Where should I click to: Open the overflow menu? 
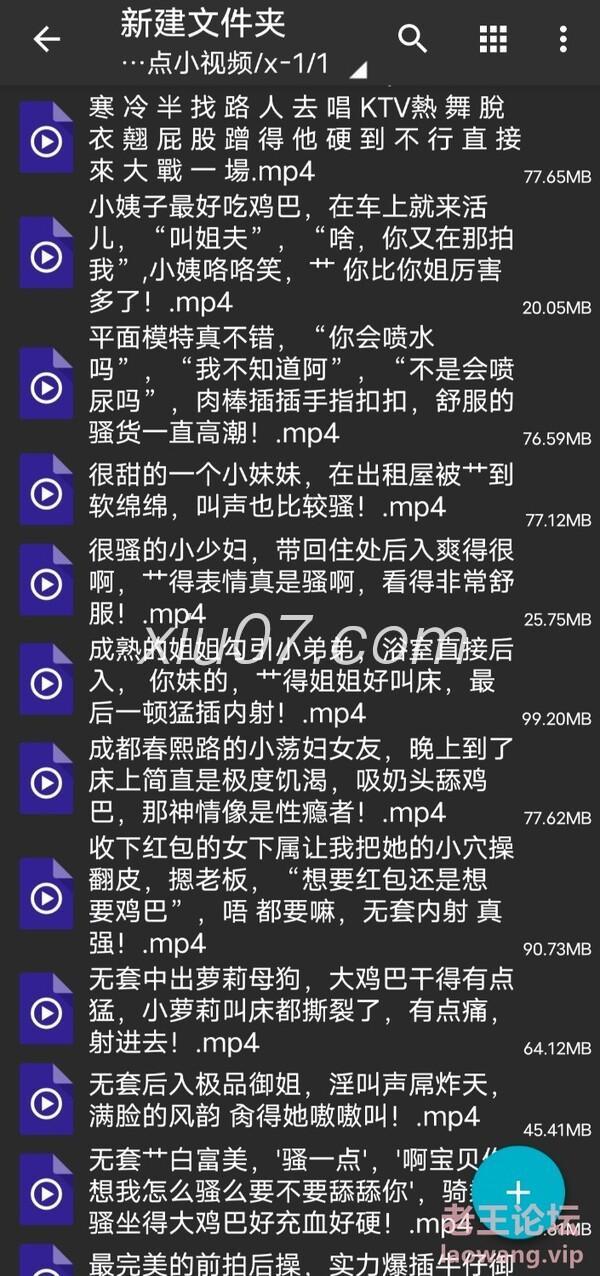click(564, 39)
